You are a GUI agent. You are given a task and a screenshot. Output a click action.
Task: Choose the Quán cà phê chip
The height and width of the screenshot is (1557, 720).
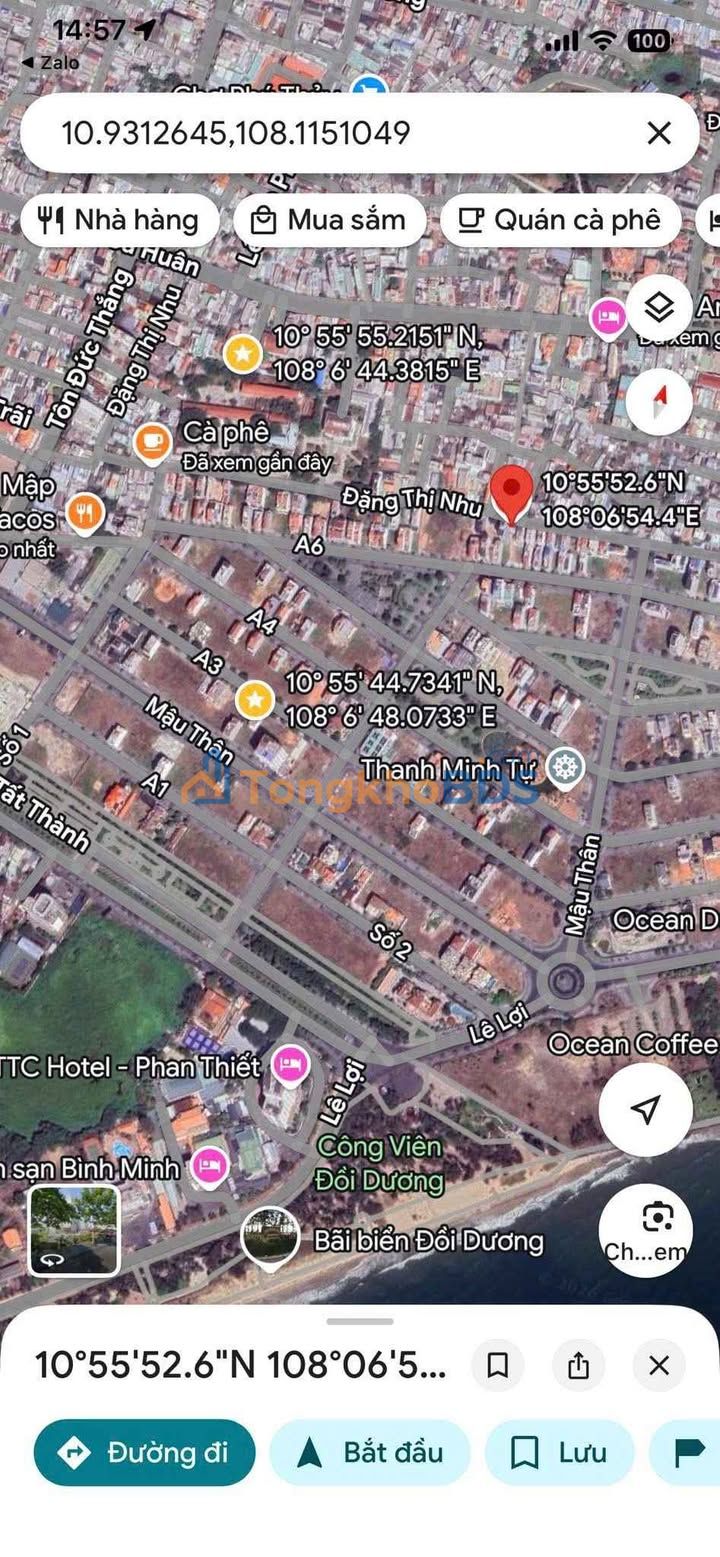pos(561,220)
